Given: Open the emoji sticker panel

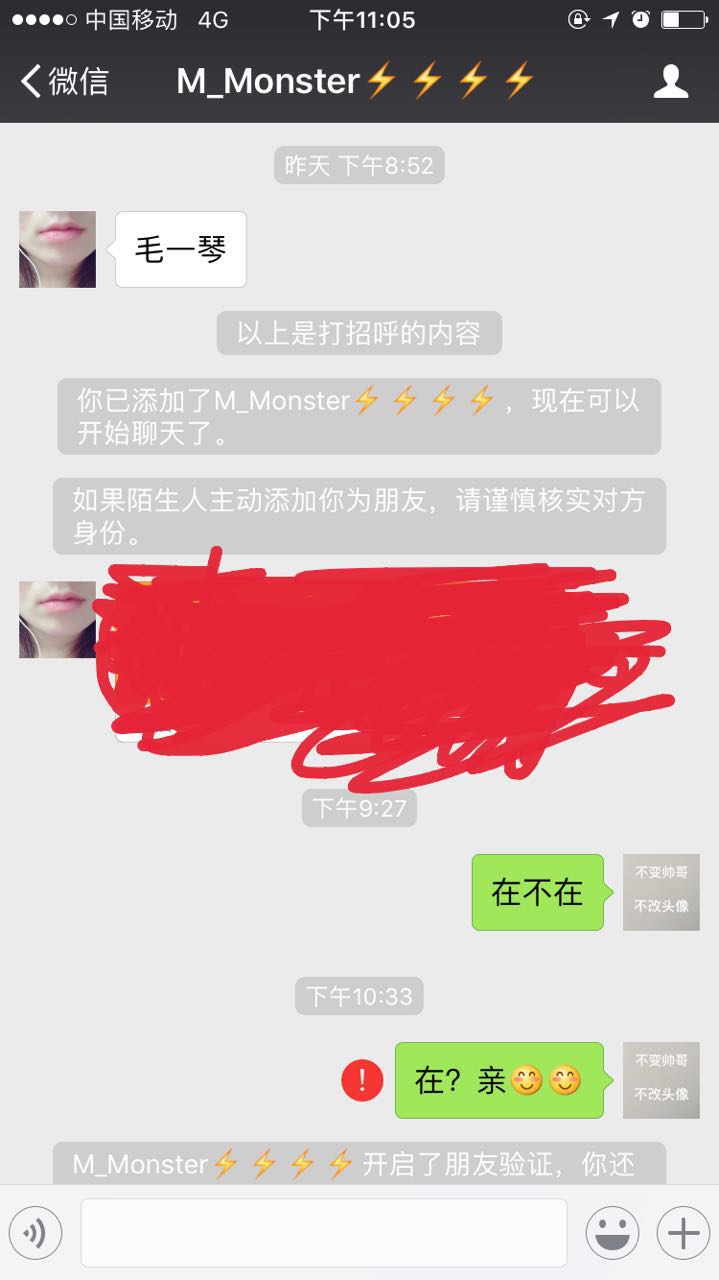Looking at the screenshot, I should click(x=612, y=1233).
